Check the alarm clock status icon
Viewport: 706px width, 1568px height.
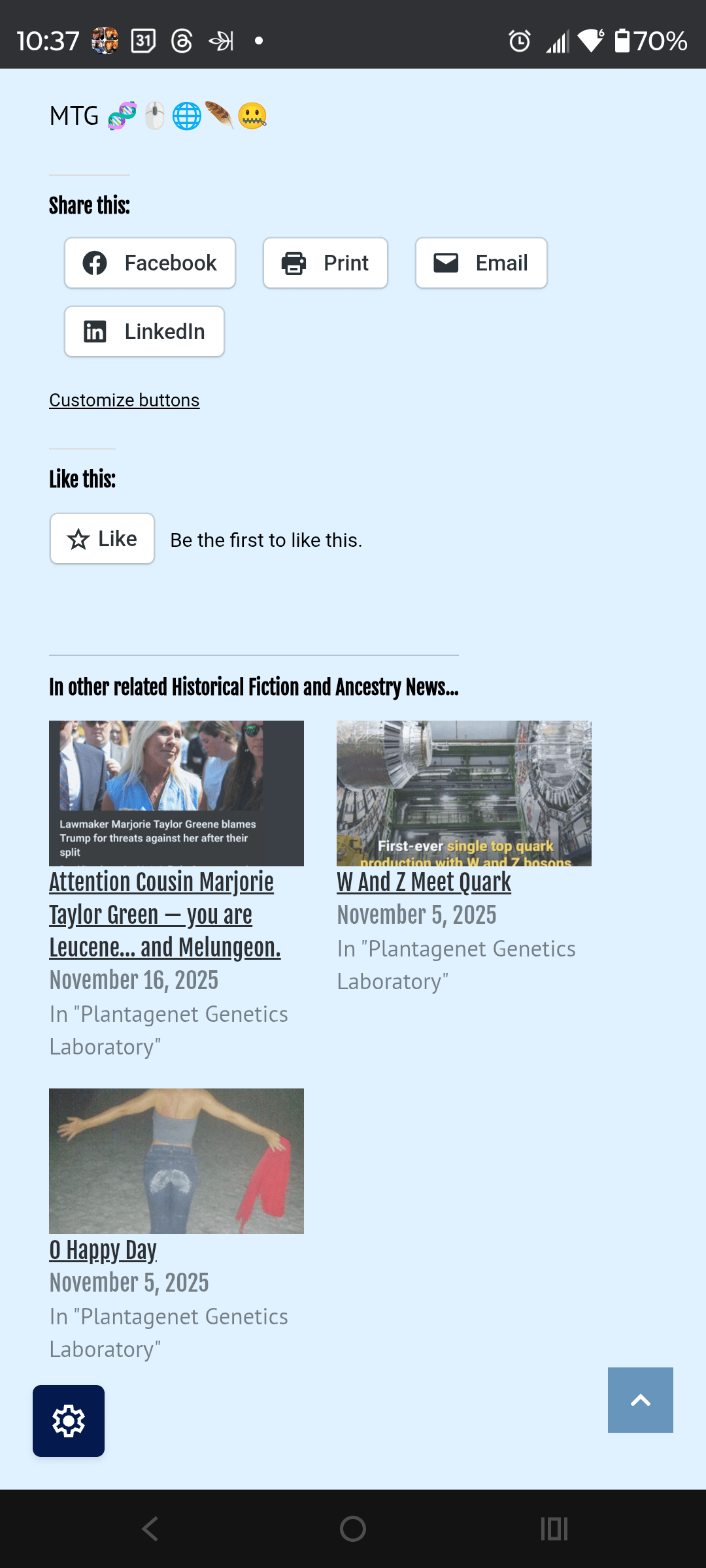[x=518, y=41]
